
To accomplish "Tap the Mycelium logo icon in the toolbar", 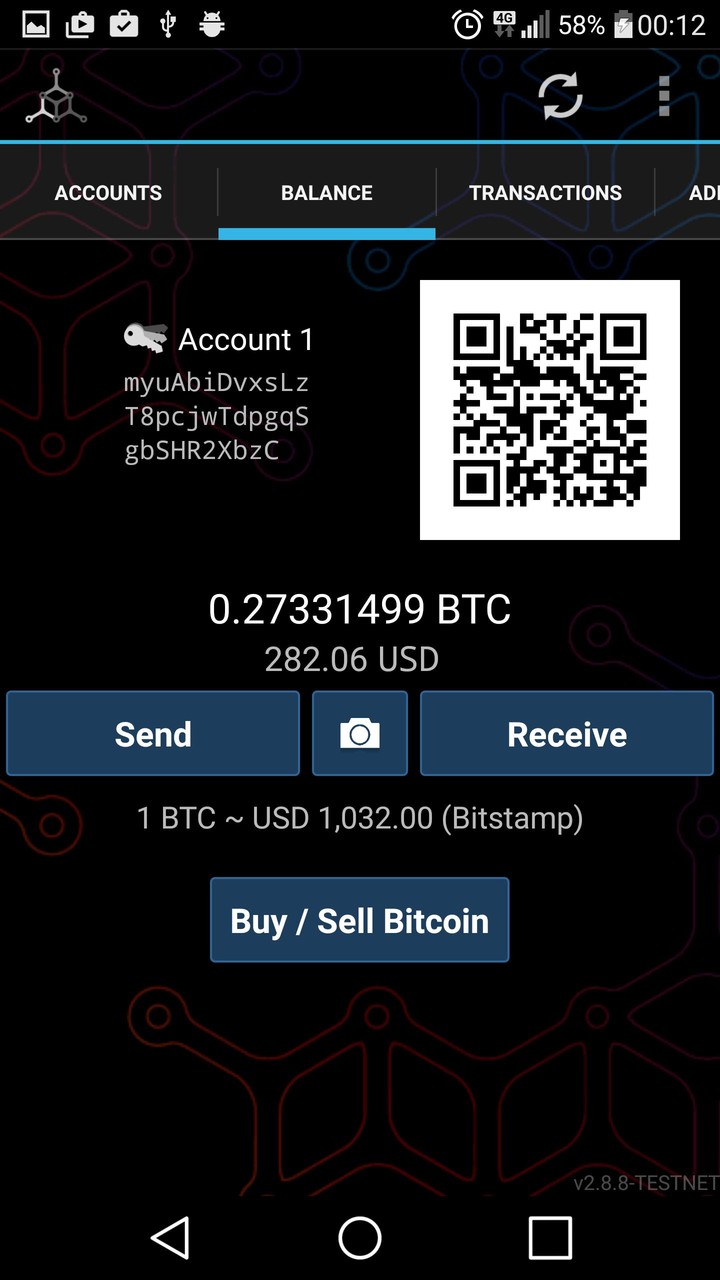I will click(55, 95).
